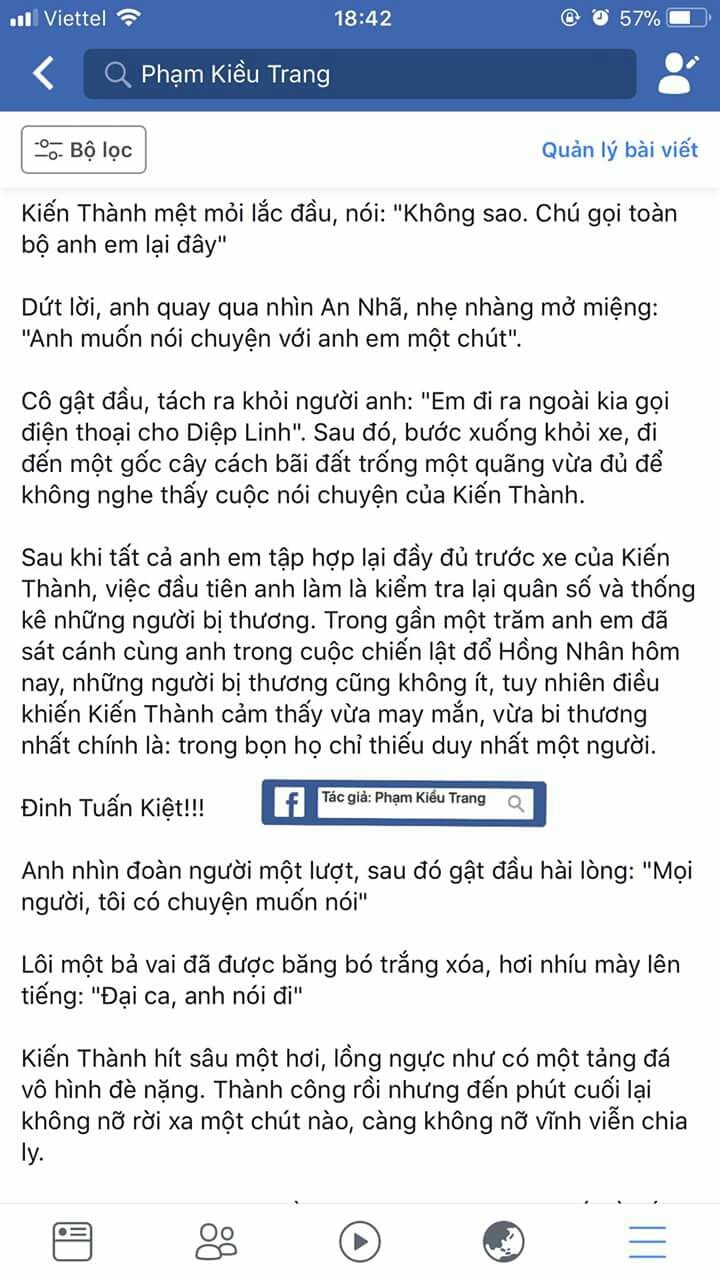The width and height of the screenshot is (720, 1280).
Task: Switch to the Friends tab
Action: tap(216, 1241)
